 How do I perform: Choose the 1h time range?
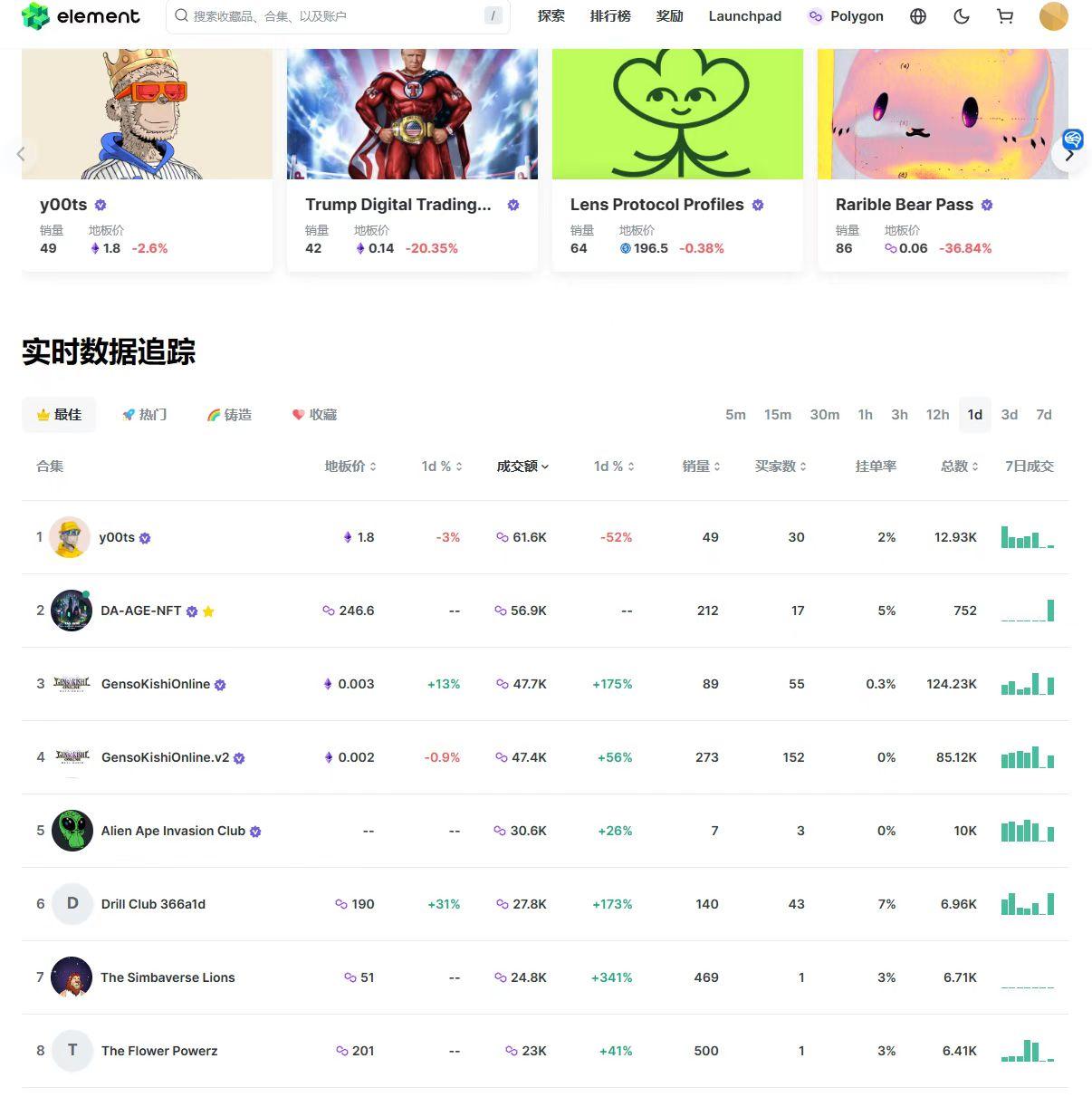(x=866, y=415)
